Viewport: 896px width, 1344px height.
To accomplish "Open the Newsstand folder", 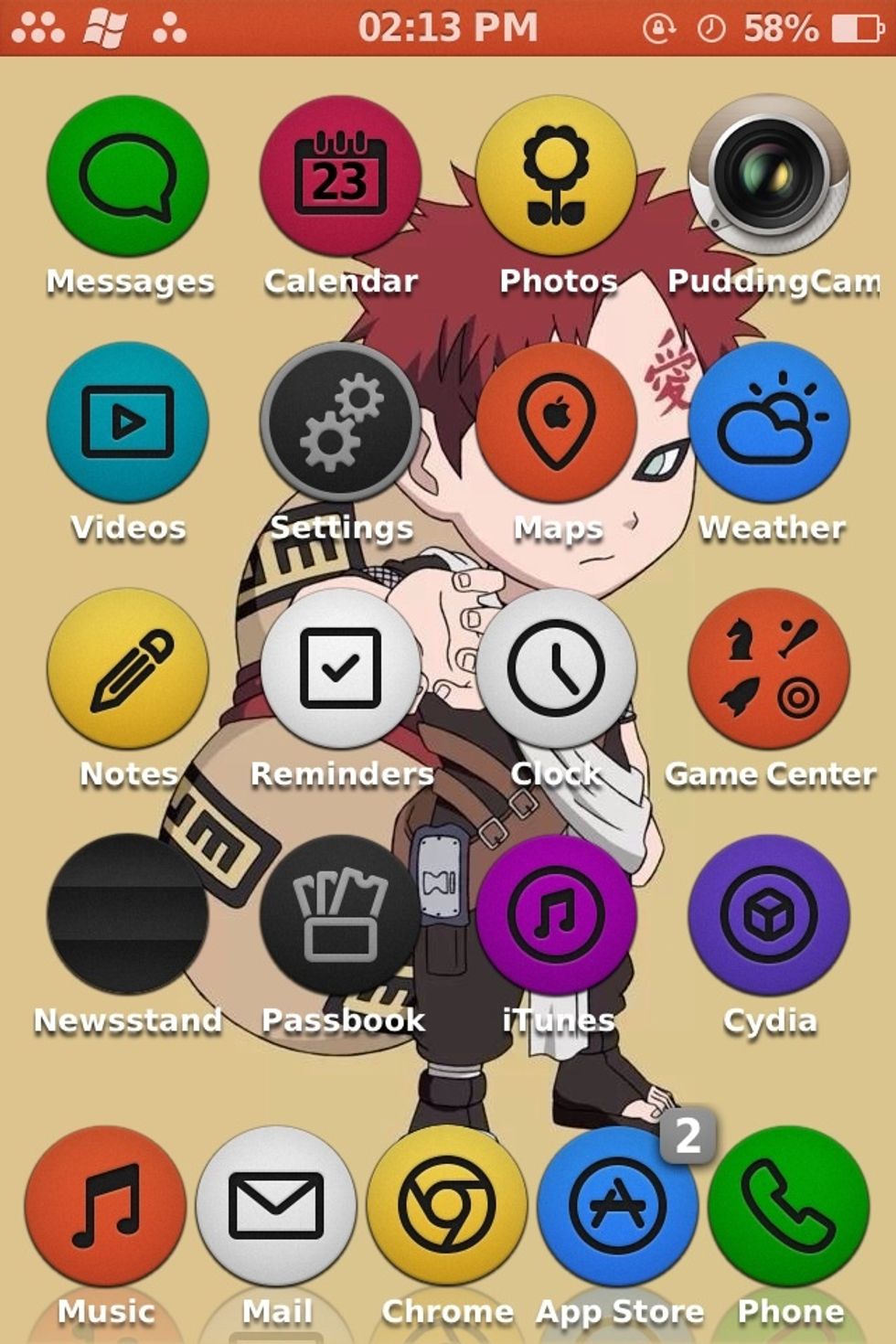I will pyautogui.click(x=127, y=914).
